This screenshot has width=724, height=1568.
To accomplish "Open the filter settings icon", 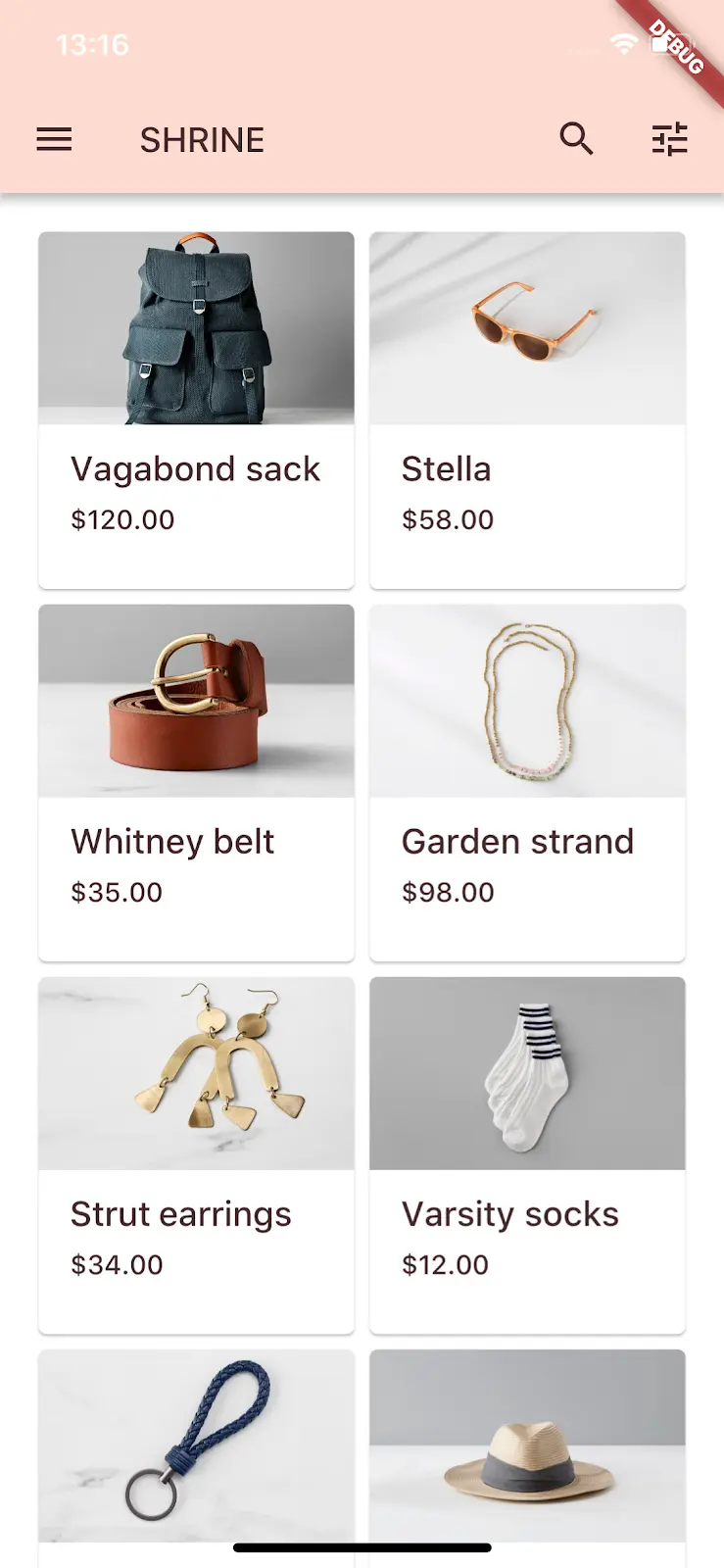I will (x=670, y=139).
